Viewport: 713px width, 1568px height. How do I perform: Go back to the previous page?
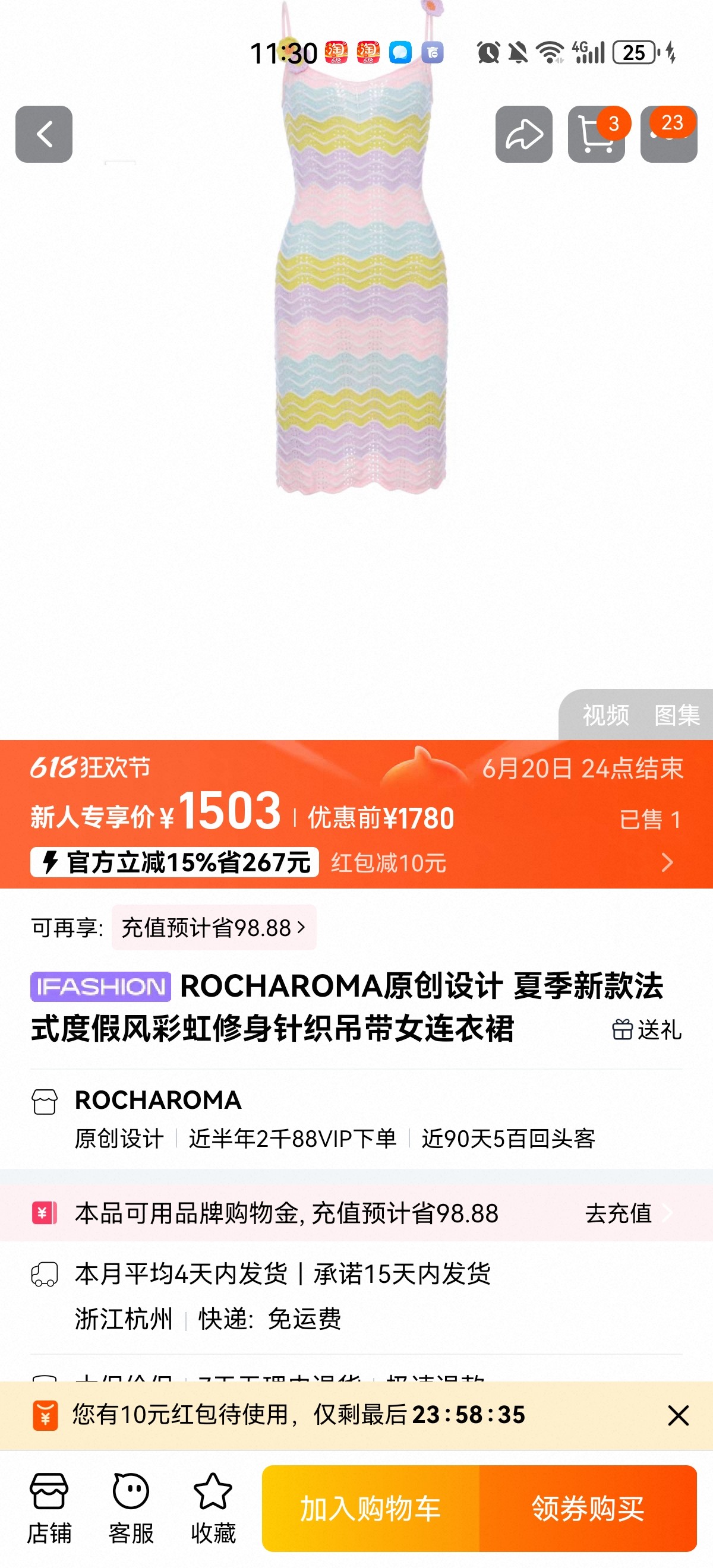coord(44,134)
